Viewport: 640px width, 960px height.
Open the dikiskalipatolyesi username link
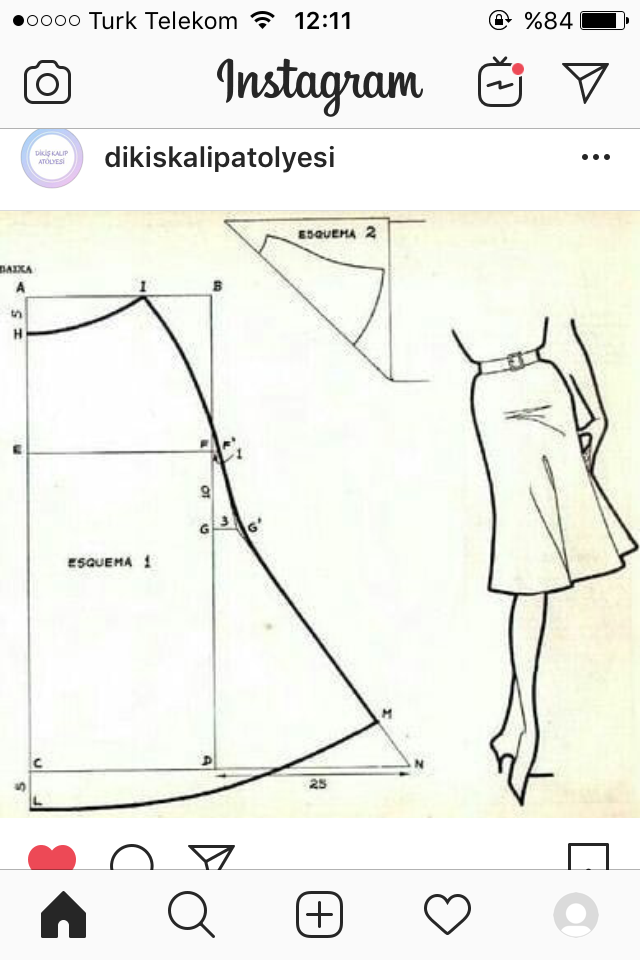[x=219, y=158]
